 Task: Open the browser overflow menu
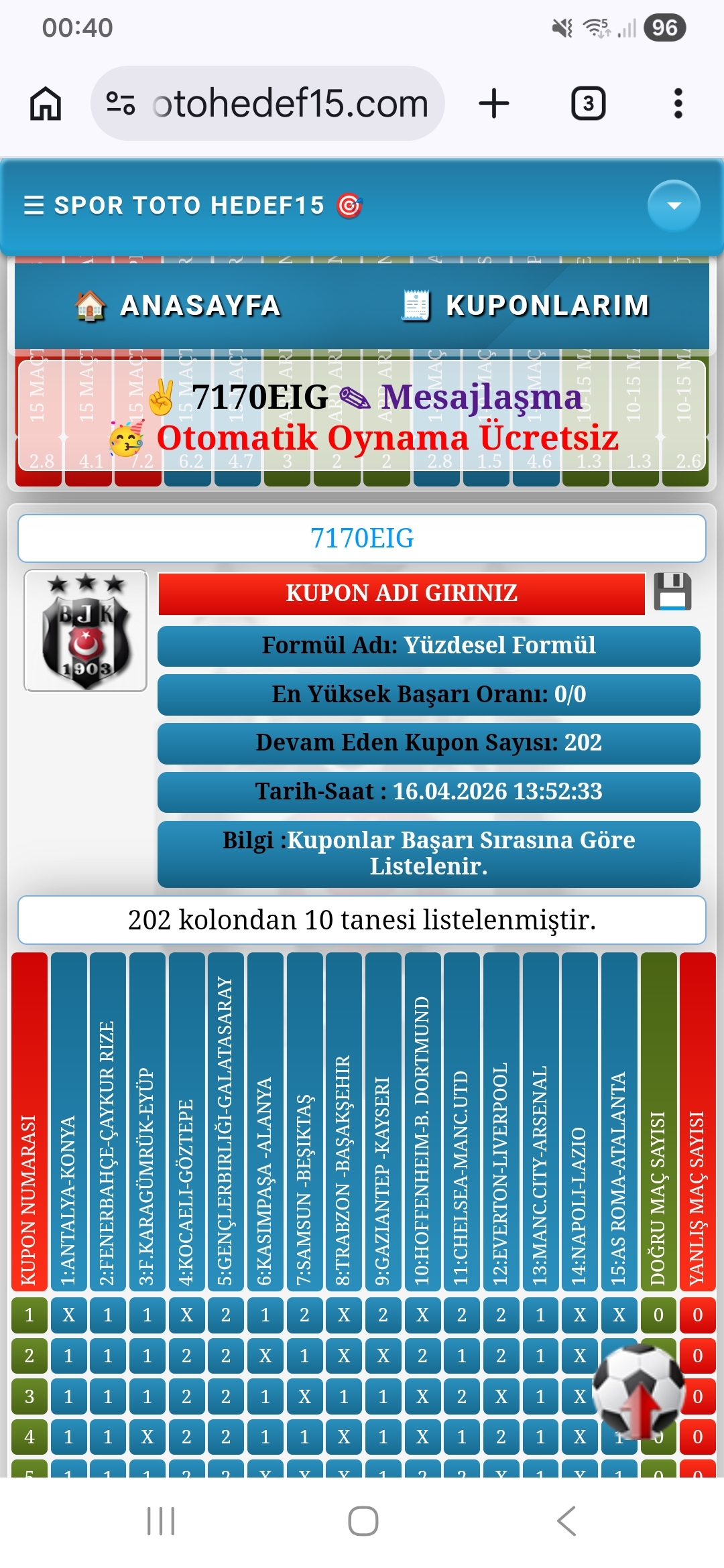pos(678,104)
